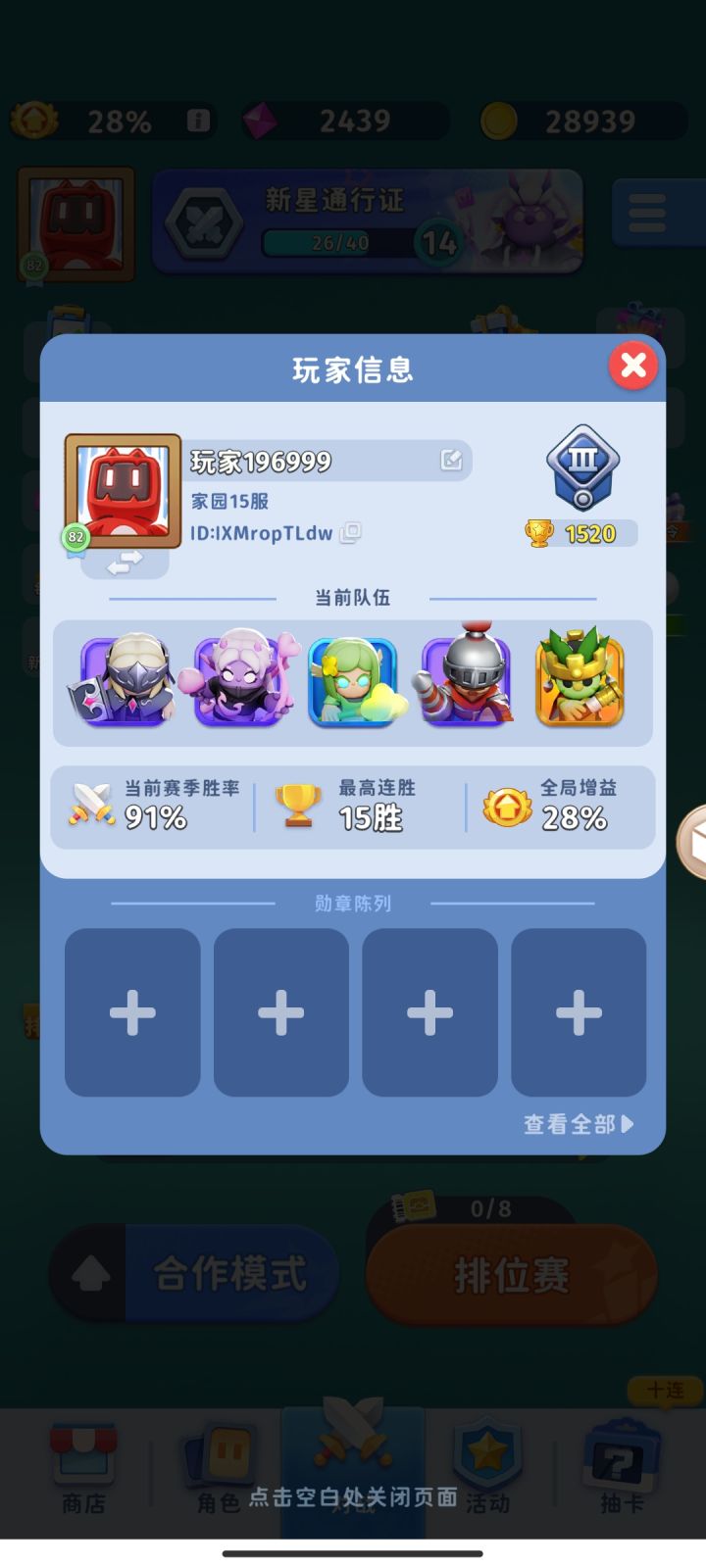Tap the knight hero icon in 当前队伍
The width and height of the screenshot is (706, 1568).
coord(464,681)
